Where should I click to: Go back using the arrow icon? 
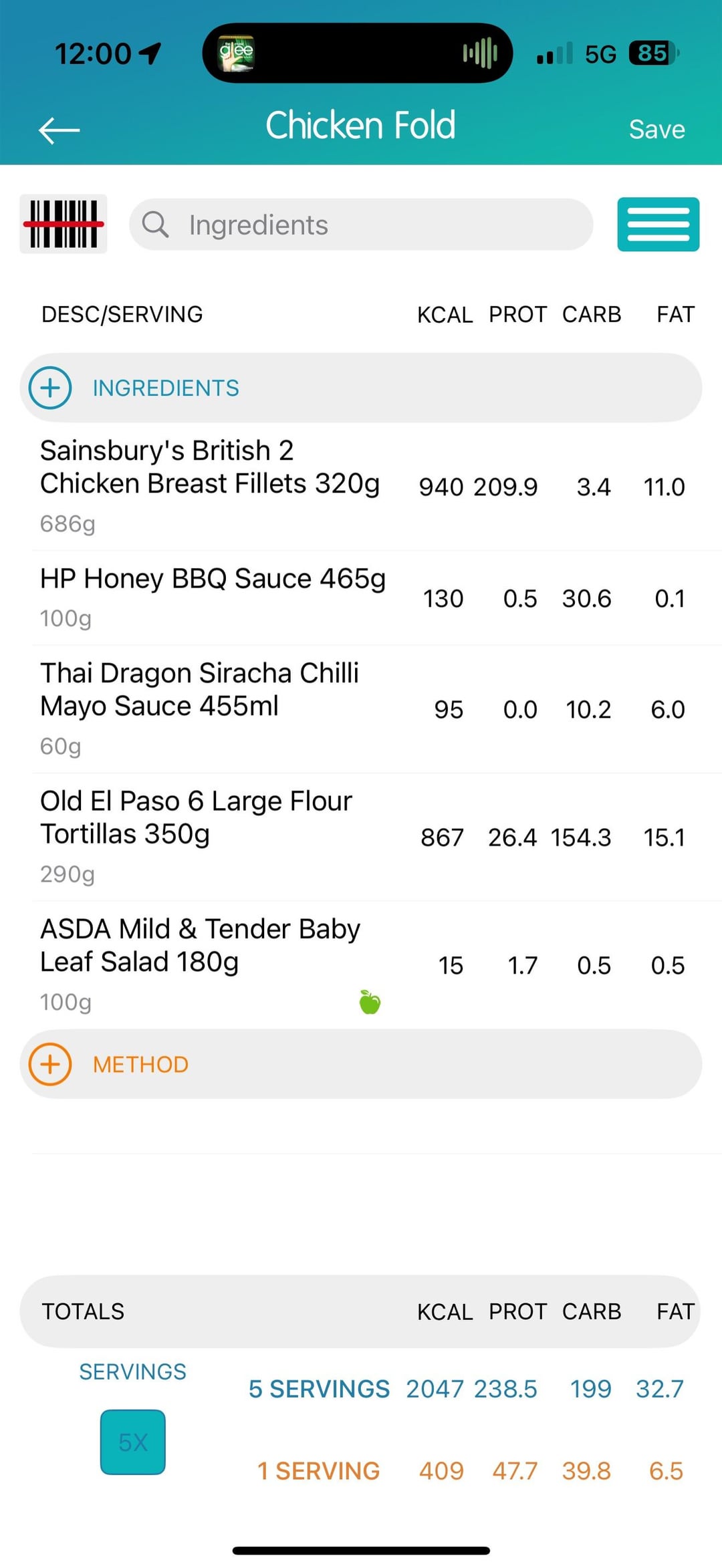pyautogui.click(x=59, y=130)
